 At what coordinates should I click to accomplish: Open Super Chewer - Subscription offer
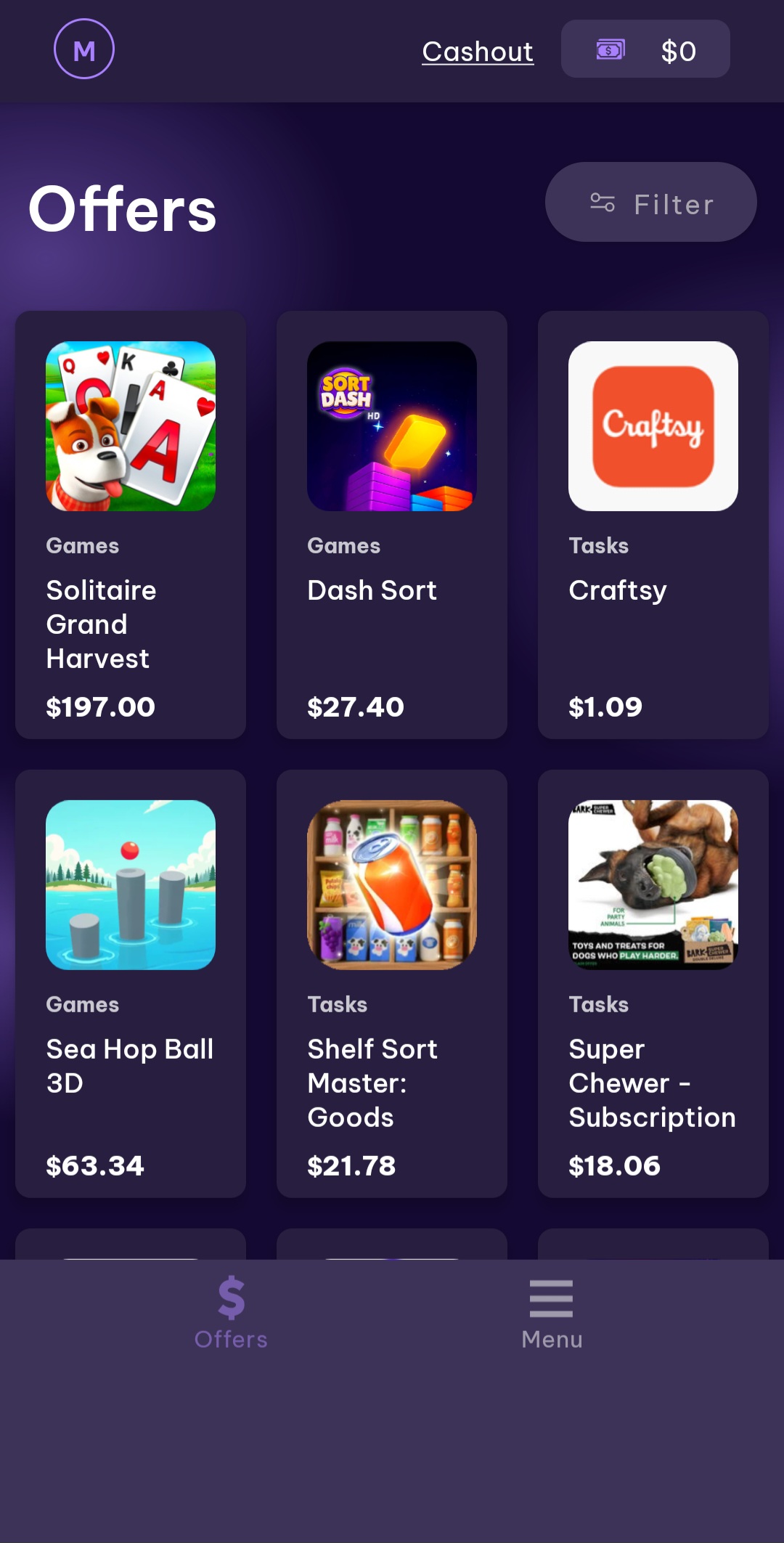coord(653,983)
